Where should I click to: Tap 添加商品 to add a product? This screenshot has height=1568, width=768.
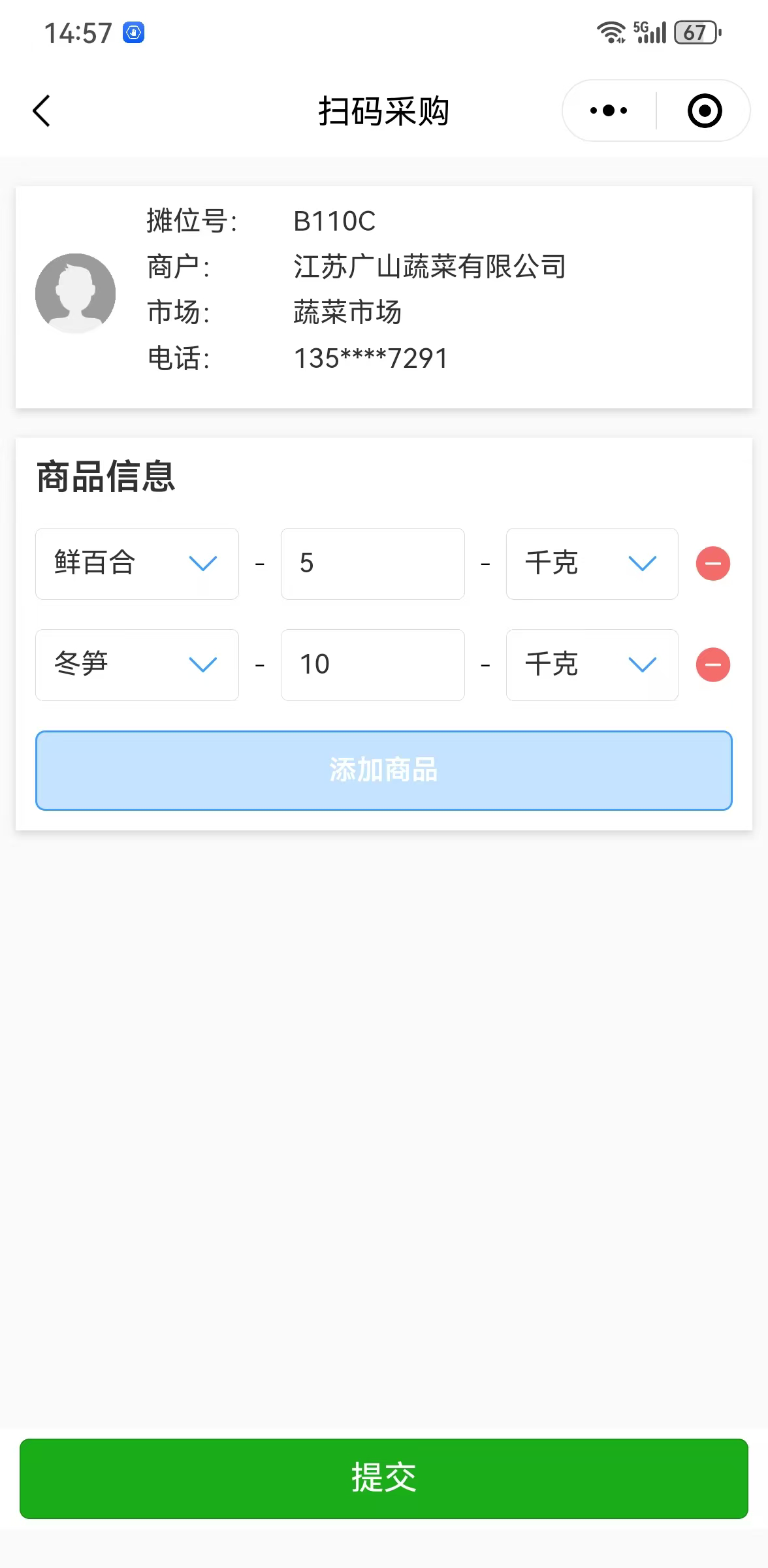click(384, 770)
